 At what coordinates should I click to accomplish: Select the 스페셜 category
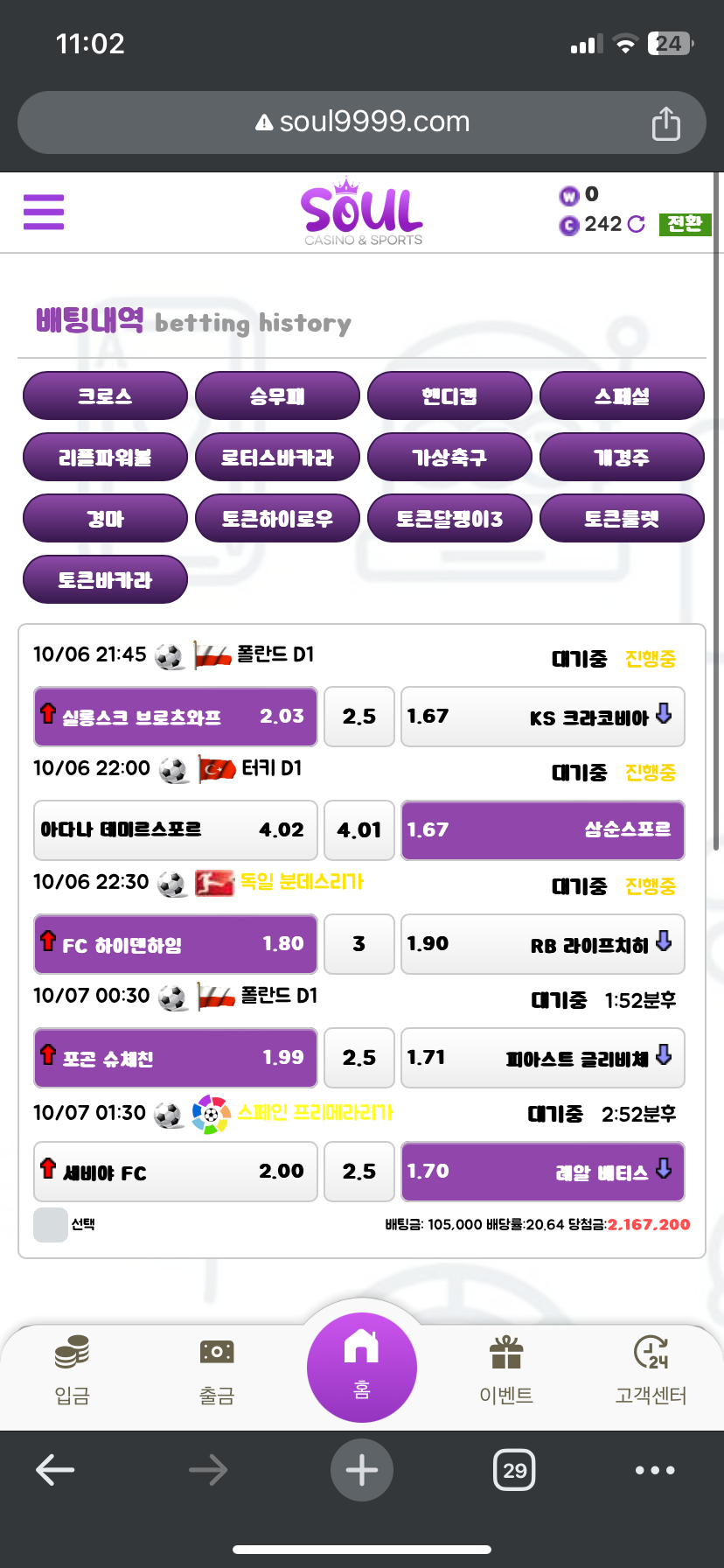[x=622, y=395]
